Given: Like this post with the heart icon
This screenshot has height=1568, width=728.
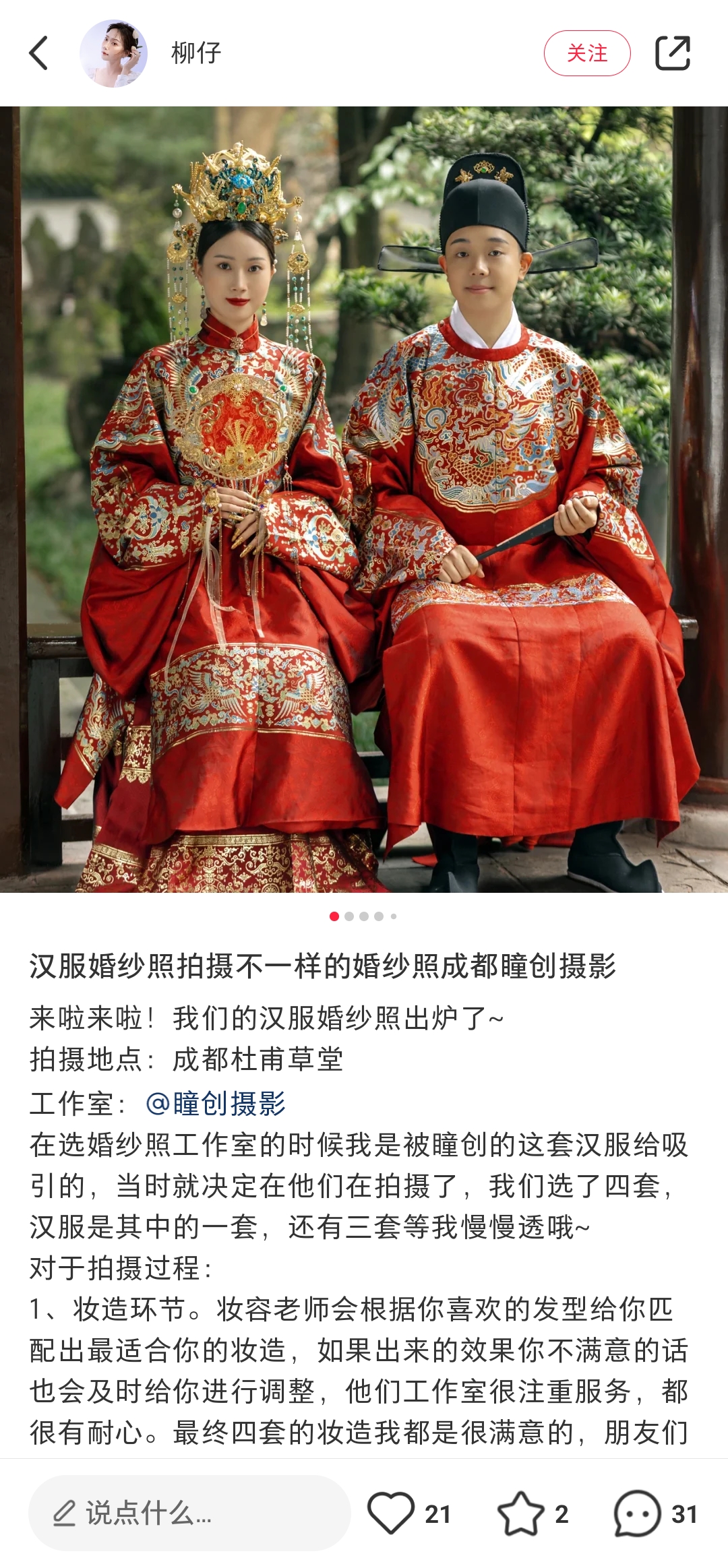Looking at the screenshot, I should 391,1513.
